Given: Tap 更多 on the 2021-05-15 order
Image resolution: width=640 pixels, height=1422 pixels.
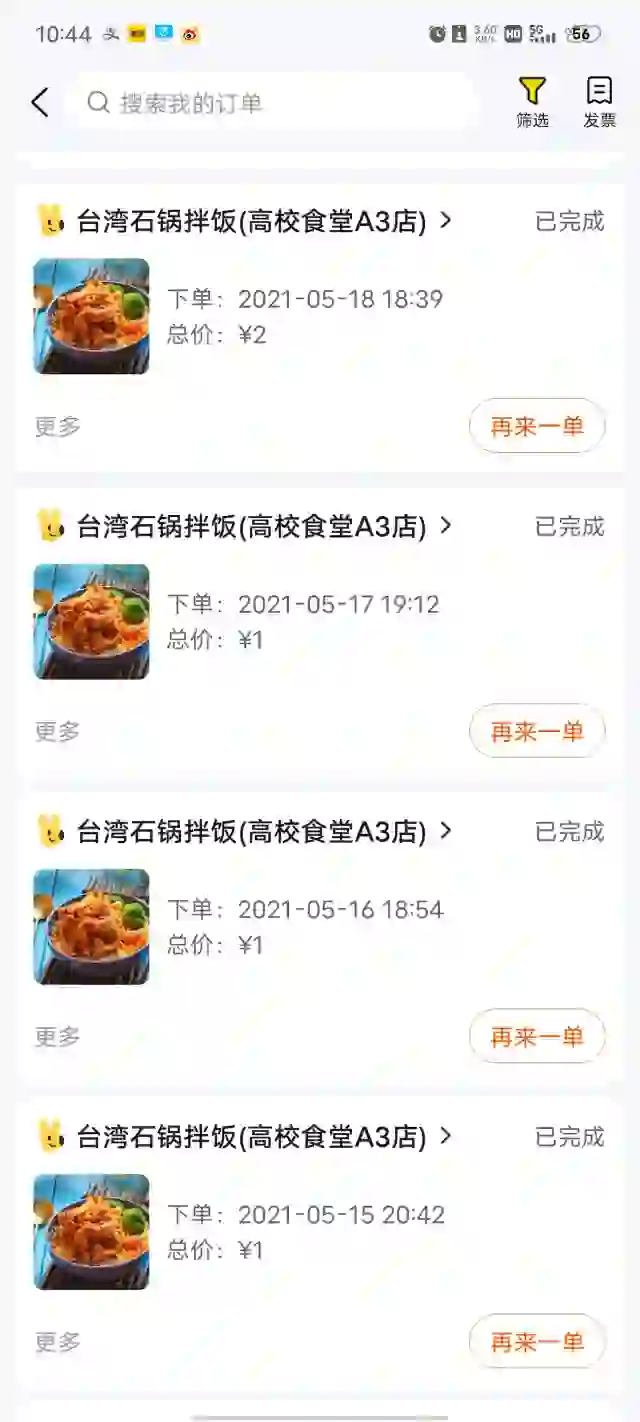Looking at the screenshot, I should pyautogui.click(x=57, y=1341).
